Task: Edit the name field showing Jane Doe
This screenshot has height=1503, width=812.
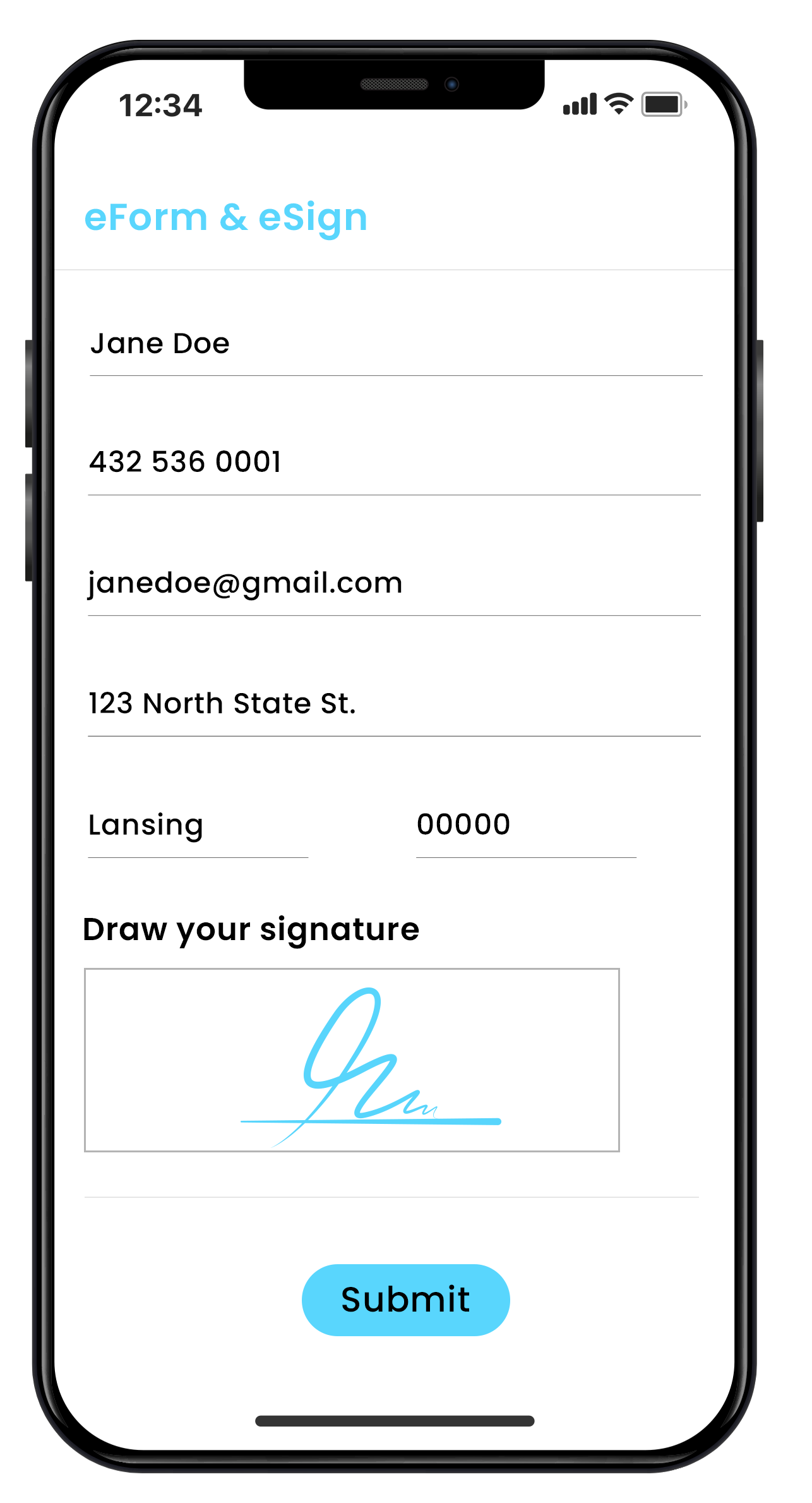Action: 395,344
